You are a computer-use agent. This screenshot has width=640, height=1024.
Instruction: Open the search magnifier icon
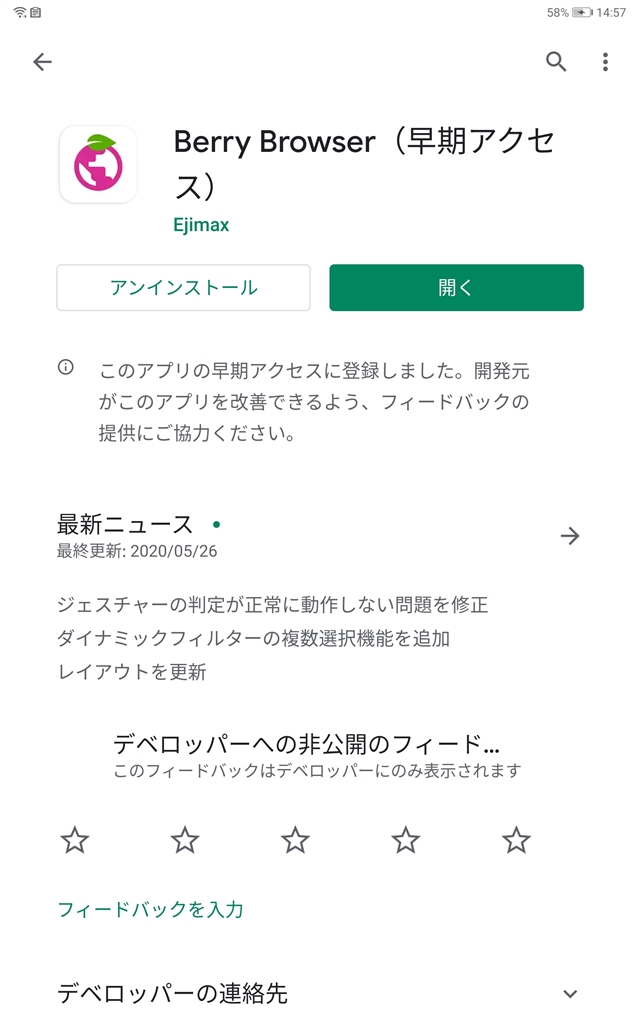tap(556, 62)
